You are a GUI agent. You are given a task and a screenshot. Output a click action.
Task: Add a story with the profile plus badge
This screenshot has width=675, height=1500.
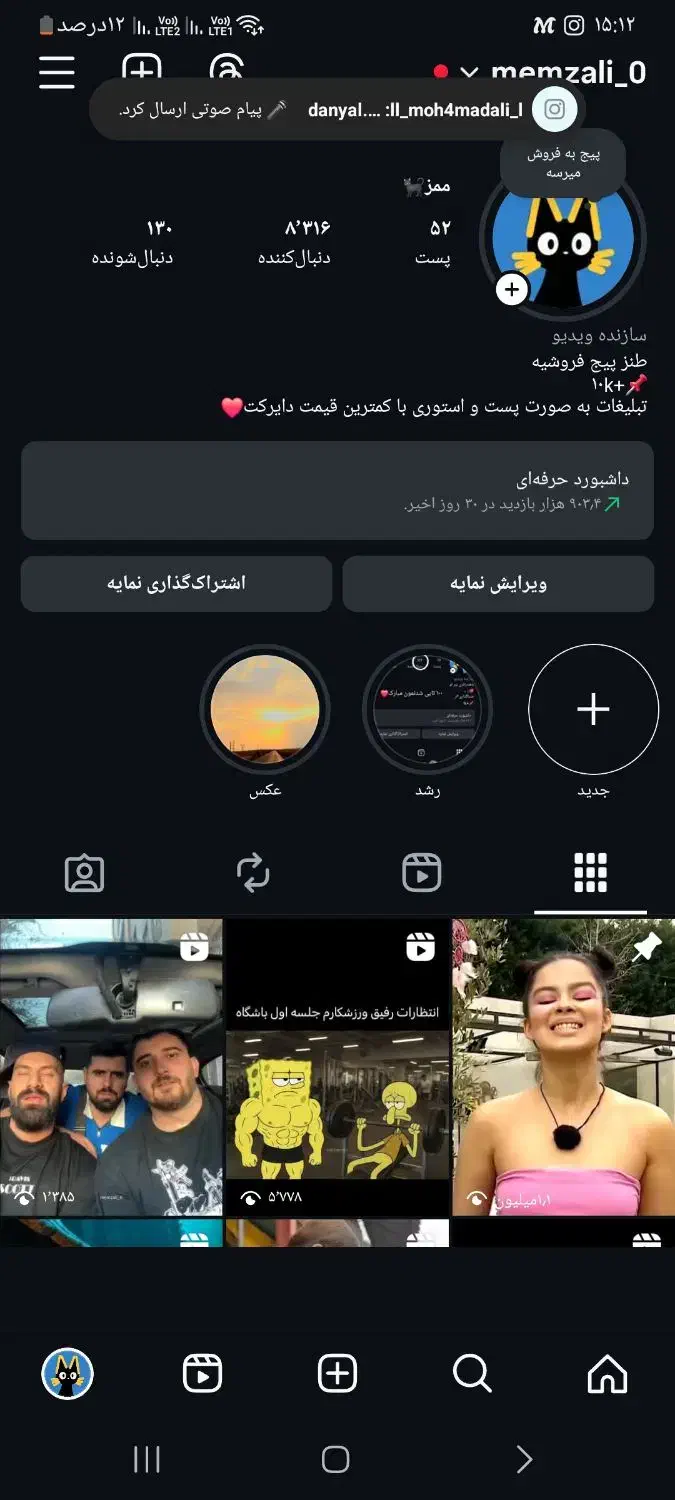point(511,290)
